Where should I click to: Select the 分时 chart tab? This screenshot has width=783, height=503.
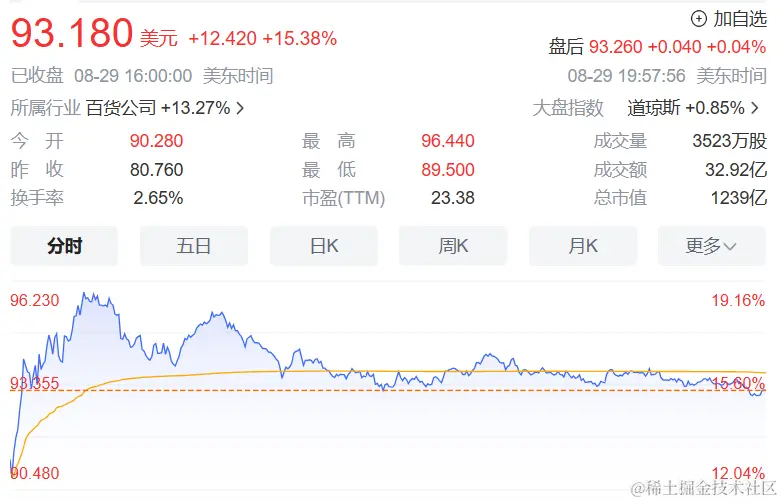coord(64,246)
